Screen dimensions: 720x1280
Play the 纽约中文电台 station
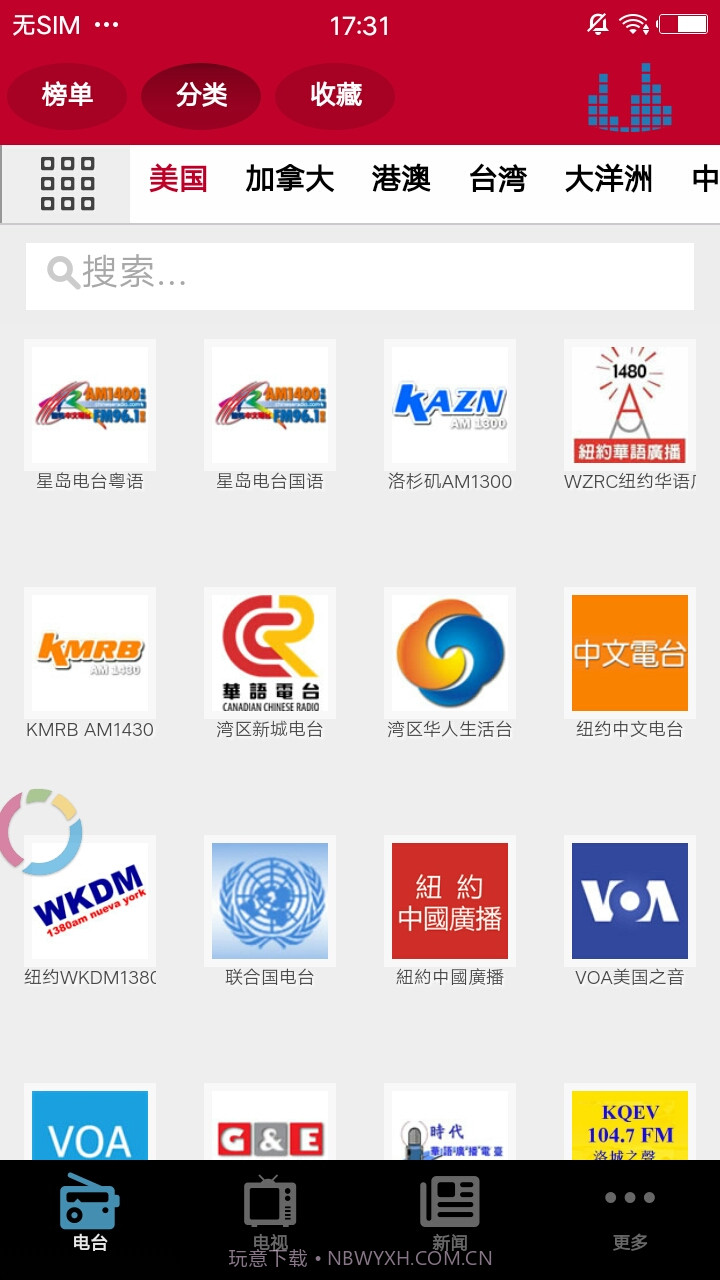[627, 652]
